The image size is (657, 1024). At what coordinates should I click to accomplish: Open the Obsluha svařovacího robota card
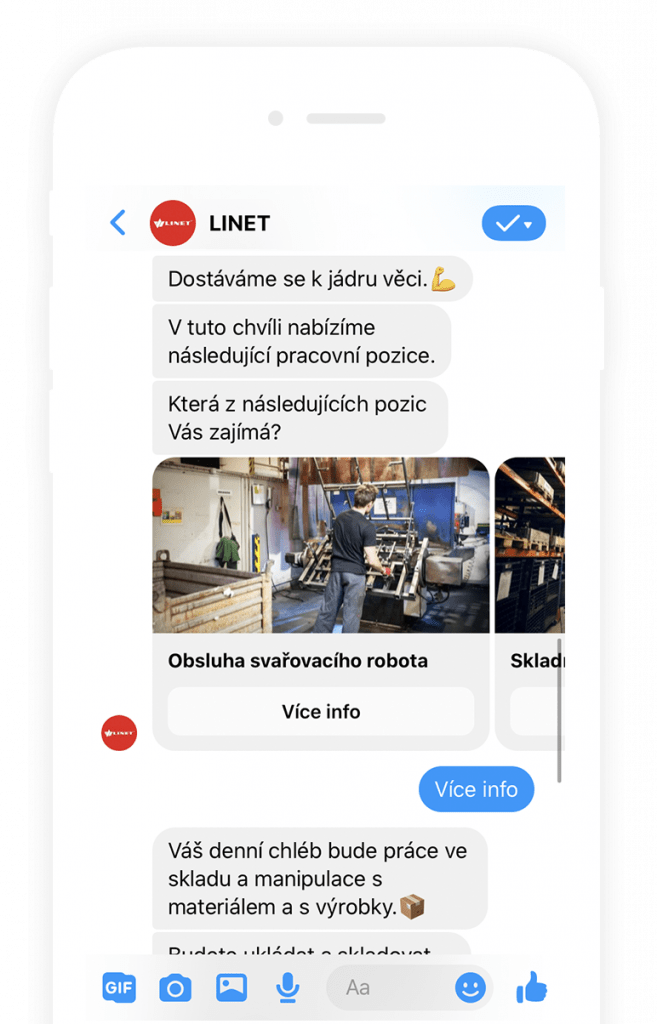pos(320,546)
